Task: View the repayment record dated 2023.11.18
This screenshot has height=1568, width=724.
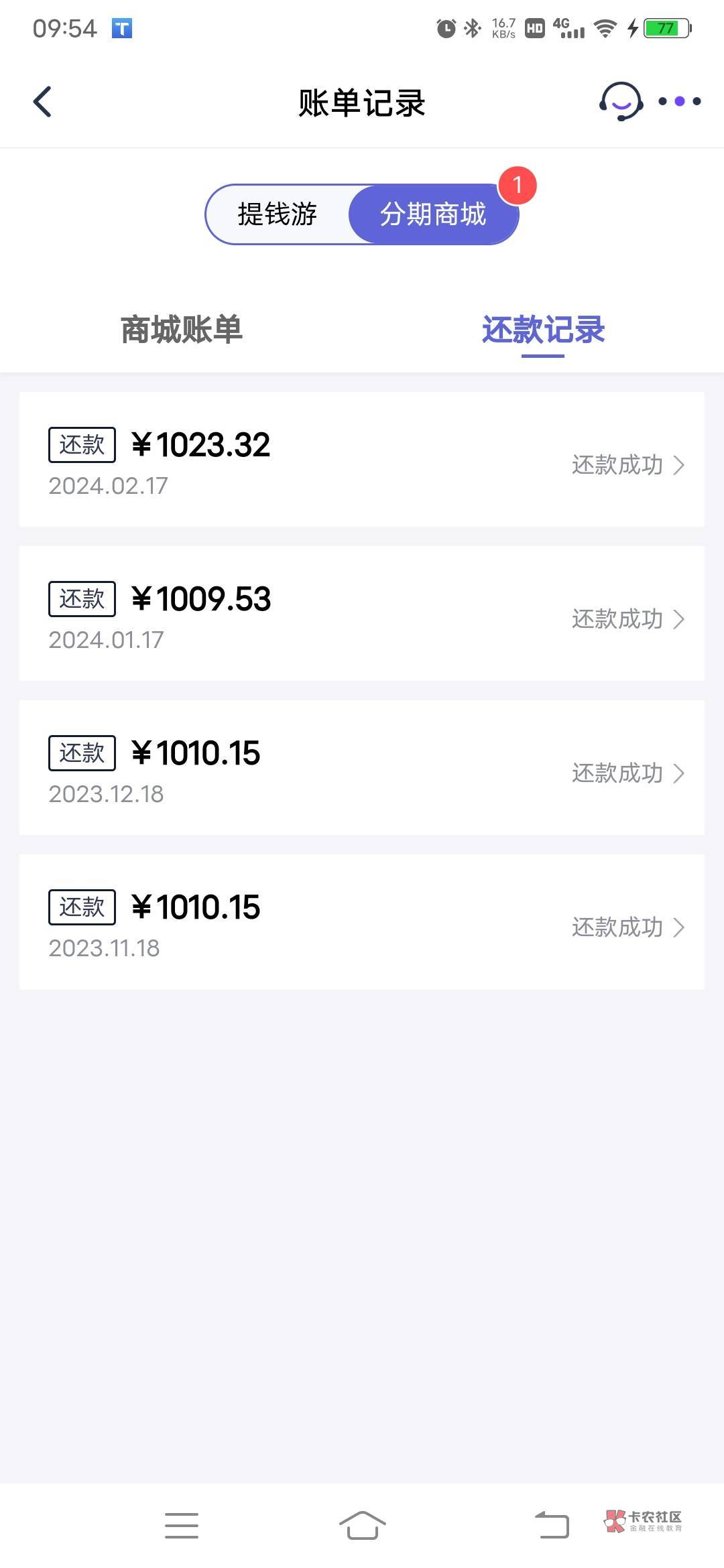Action: coord(362,922)
